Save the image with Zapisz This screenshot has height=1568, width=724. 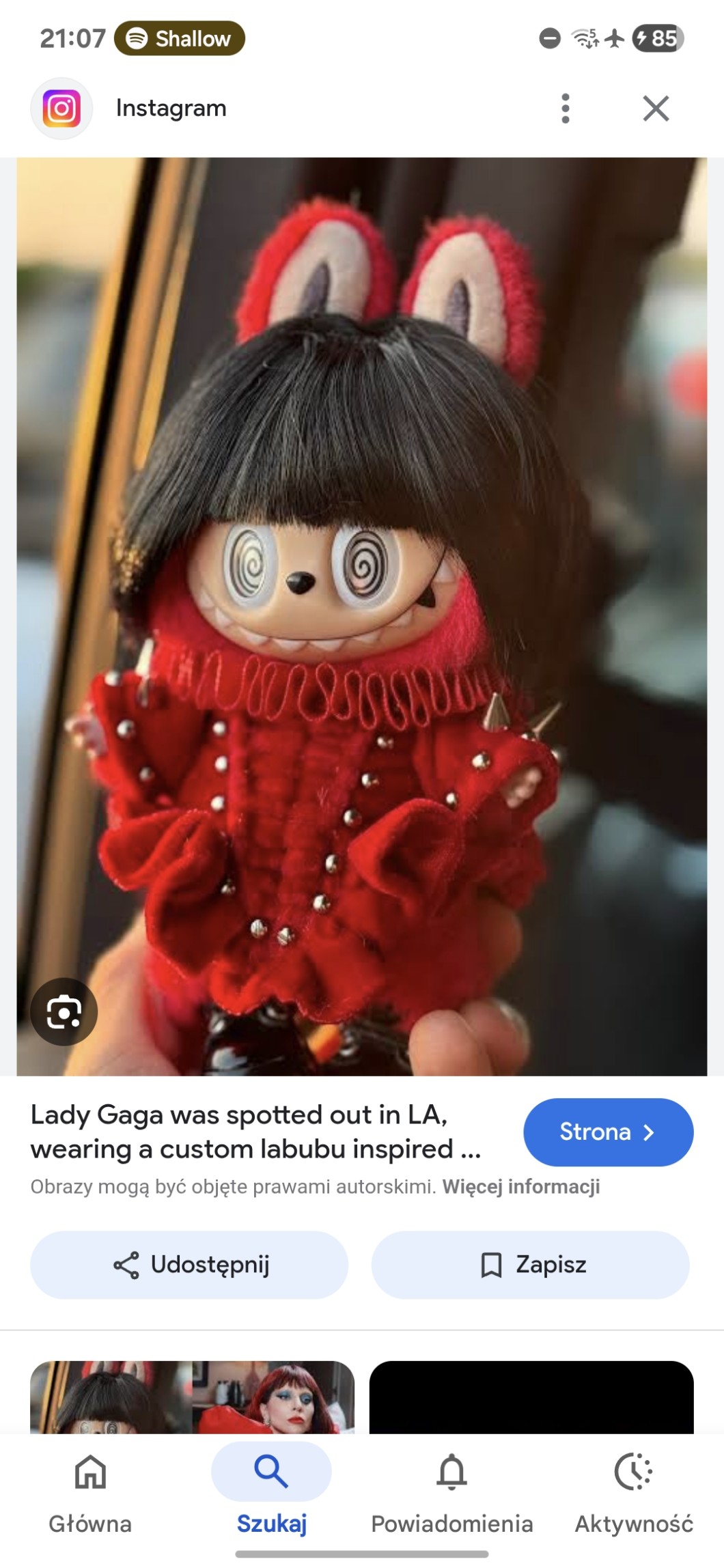[530, 1265]
